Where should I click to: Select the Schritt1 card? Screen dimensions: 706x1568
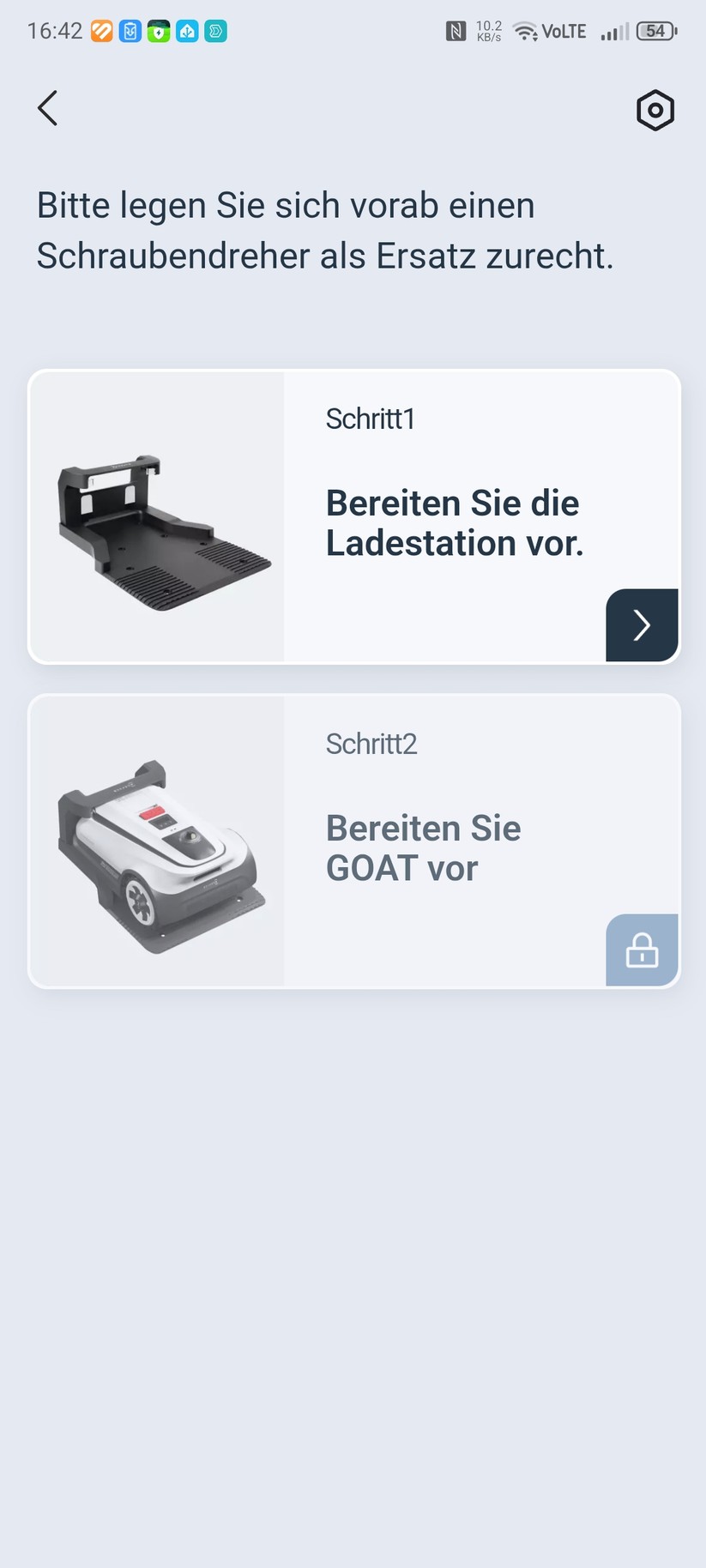[x=353, y=516]
